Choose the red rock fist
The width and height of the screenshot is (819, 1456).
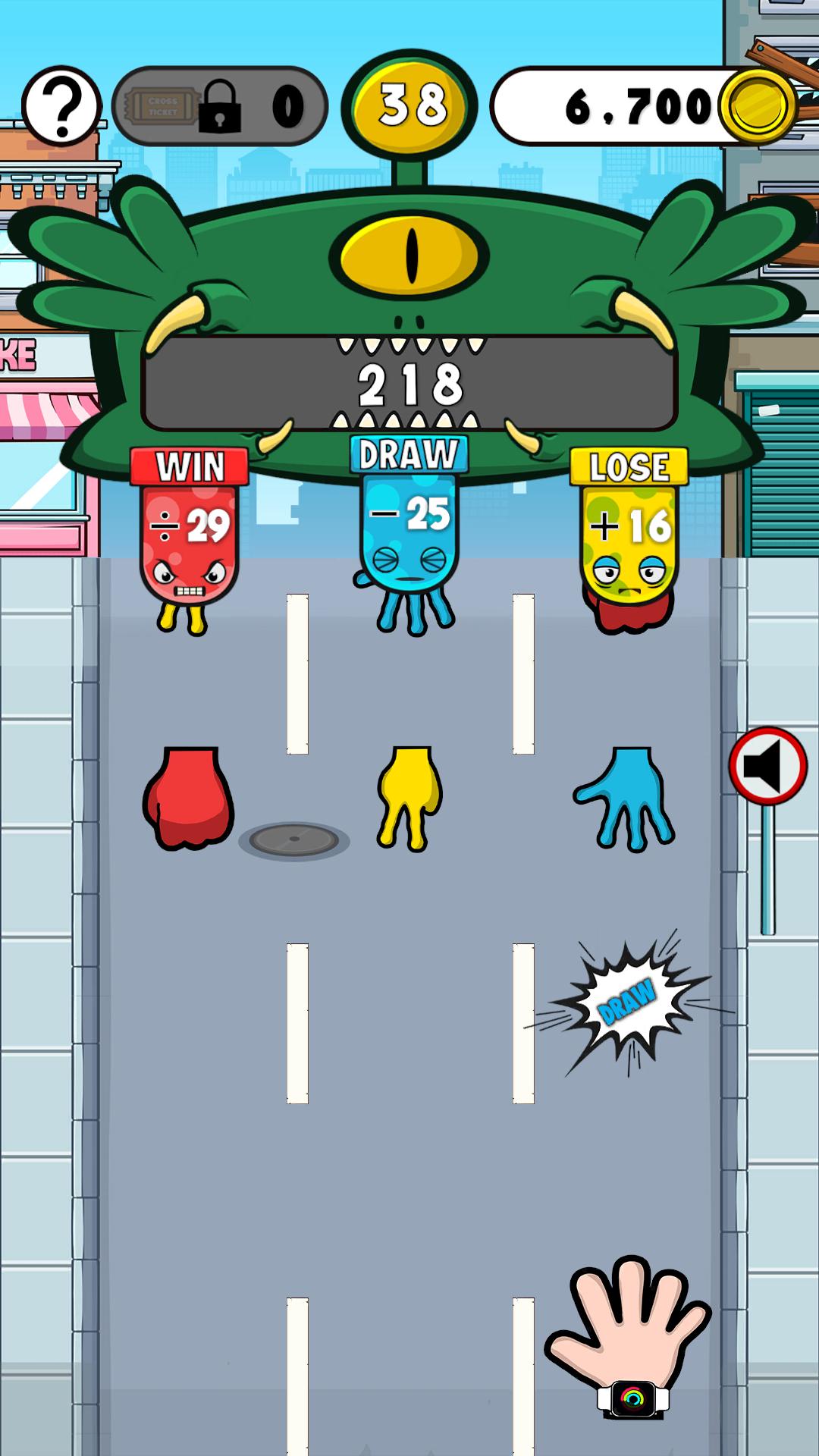pos(189,797)
